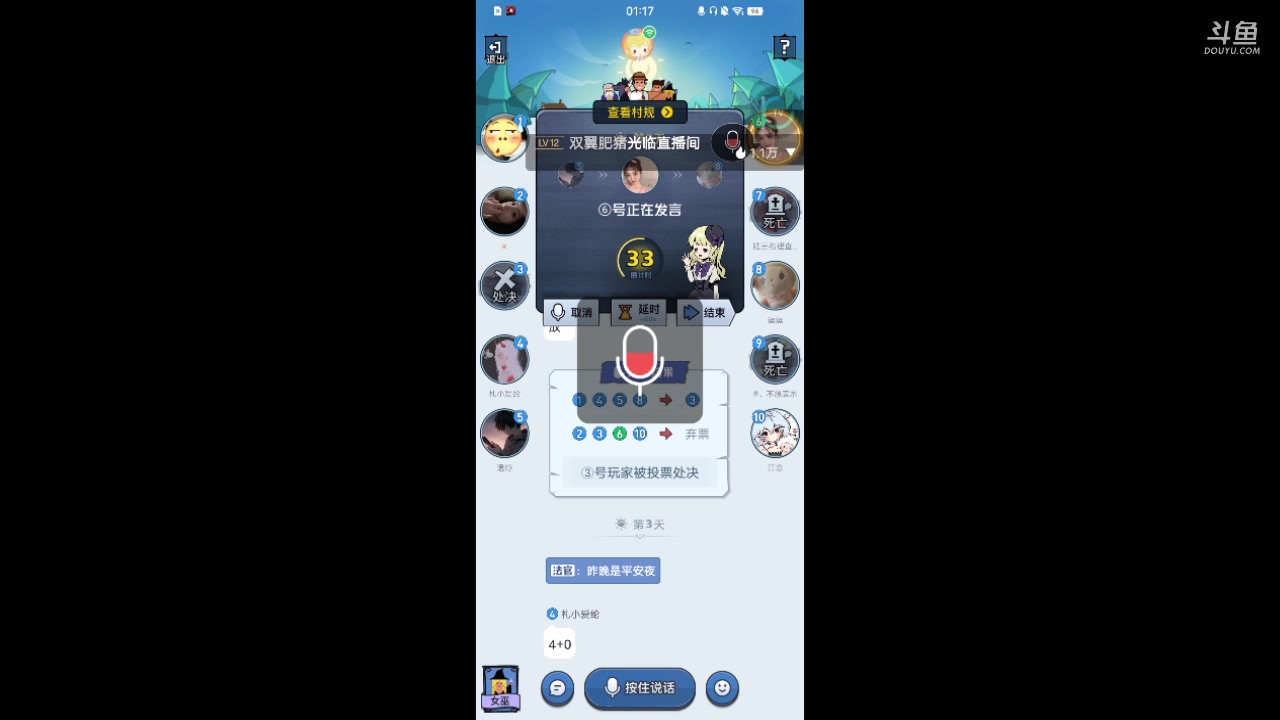Tap the microphone icon beside room title
1280x720 pixels.
tap(733, 142)
